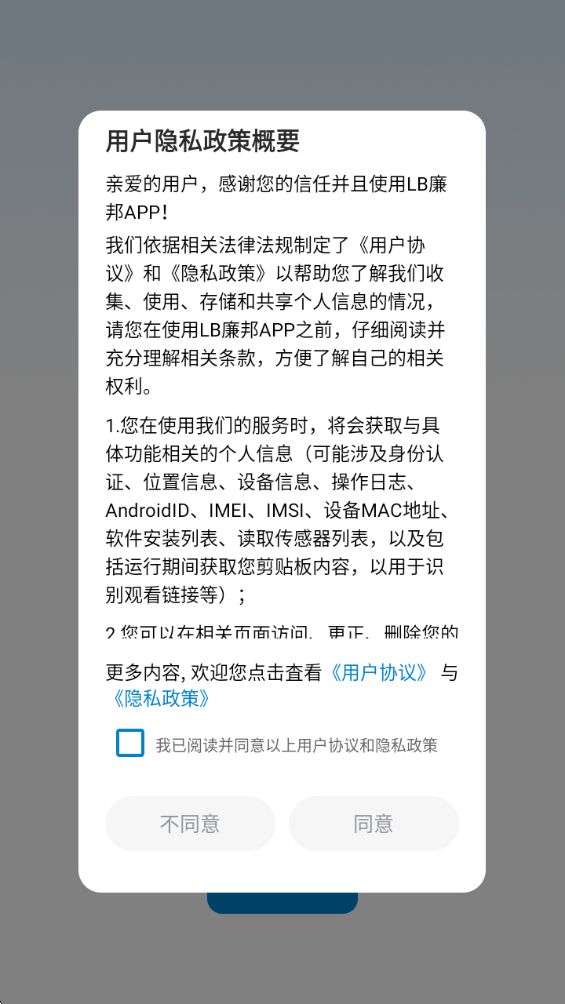565x1004 pixels.
Task: Open the 《用户协议》 link
Action: 379,673
